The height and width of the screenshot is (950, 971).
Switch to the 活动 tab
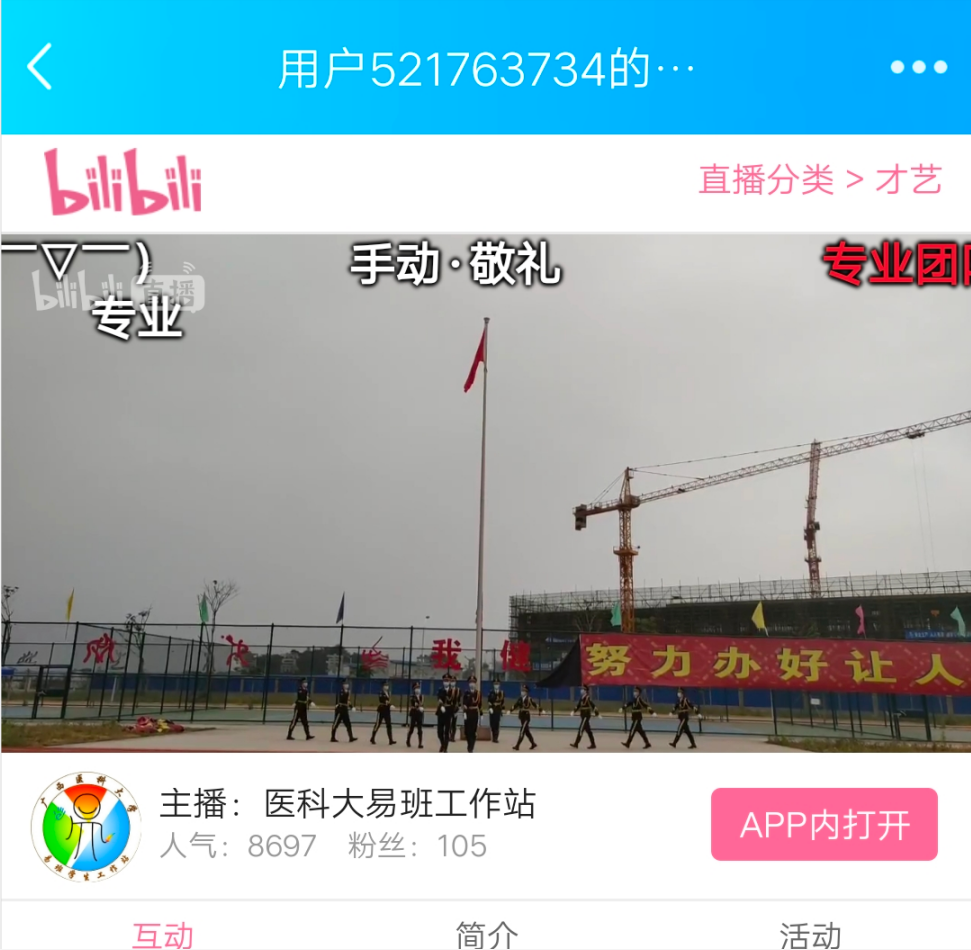point(810,934)
